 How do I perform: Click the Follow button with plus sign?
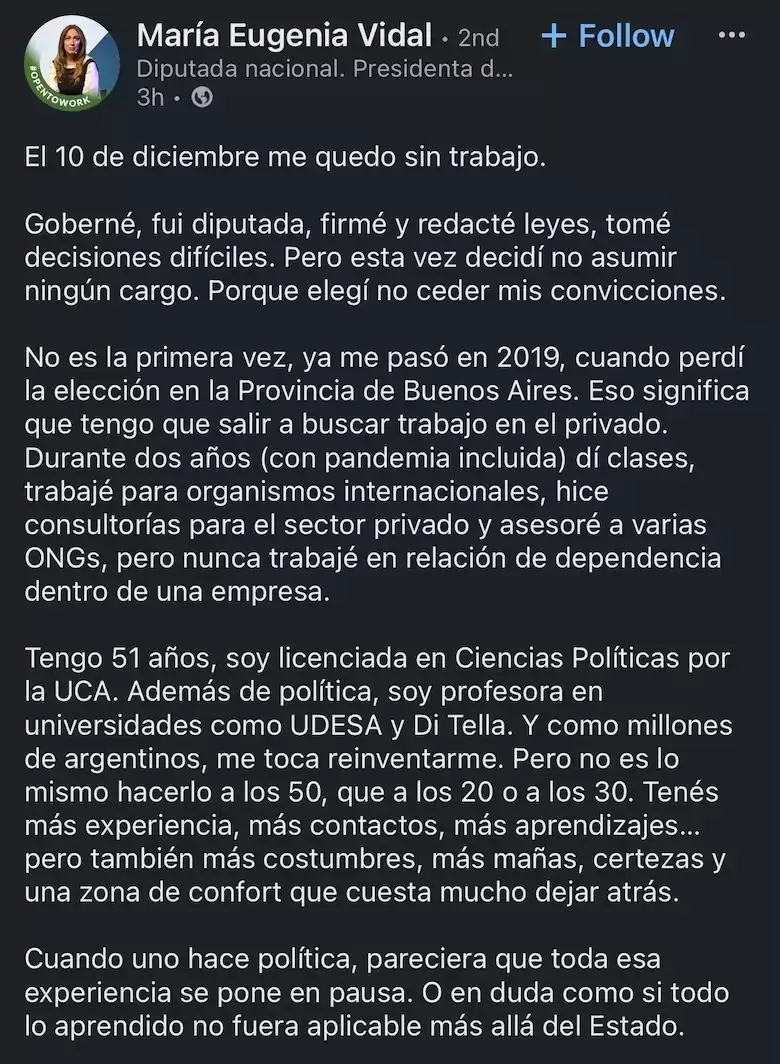pyautogui.click(x=607, y=36)
